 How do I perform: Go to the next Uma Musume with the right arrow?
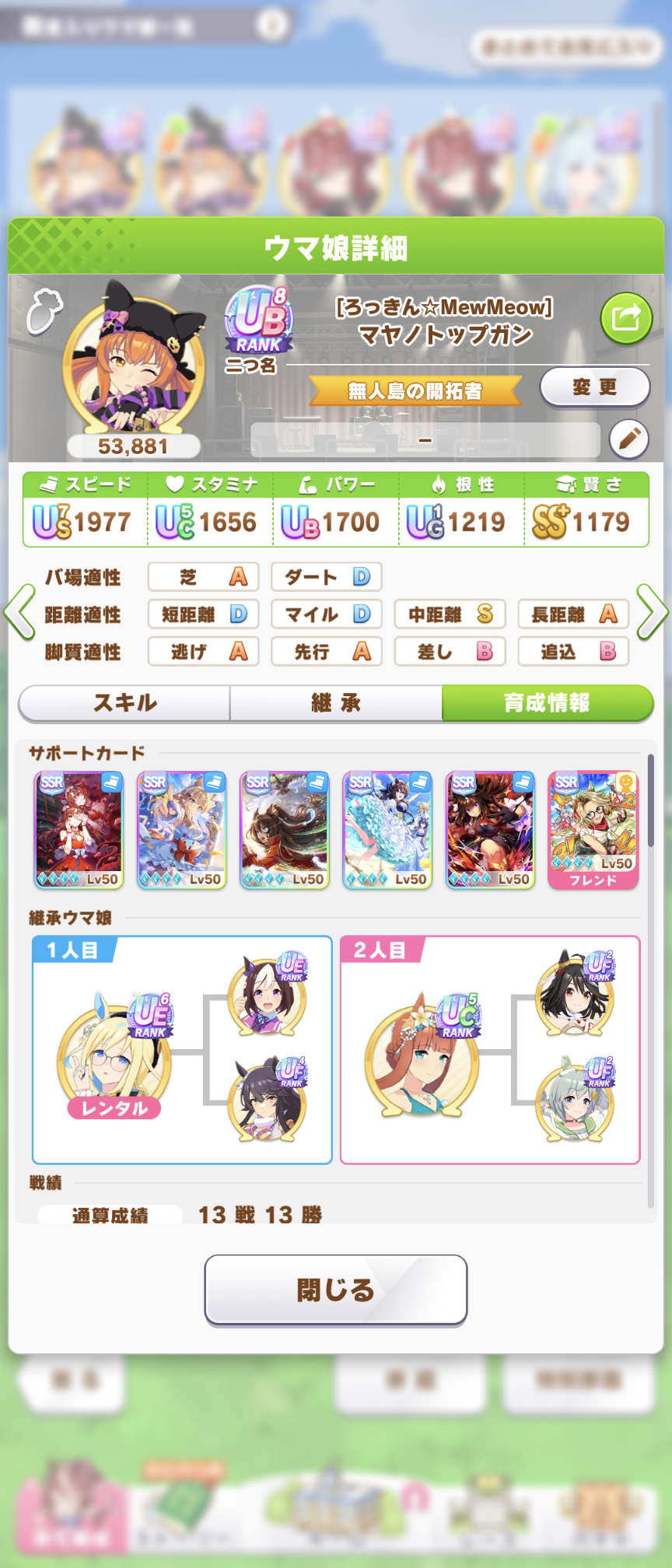(x=652, y=613)
